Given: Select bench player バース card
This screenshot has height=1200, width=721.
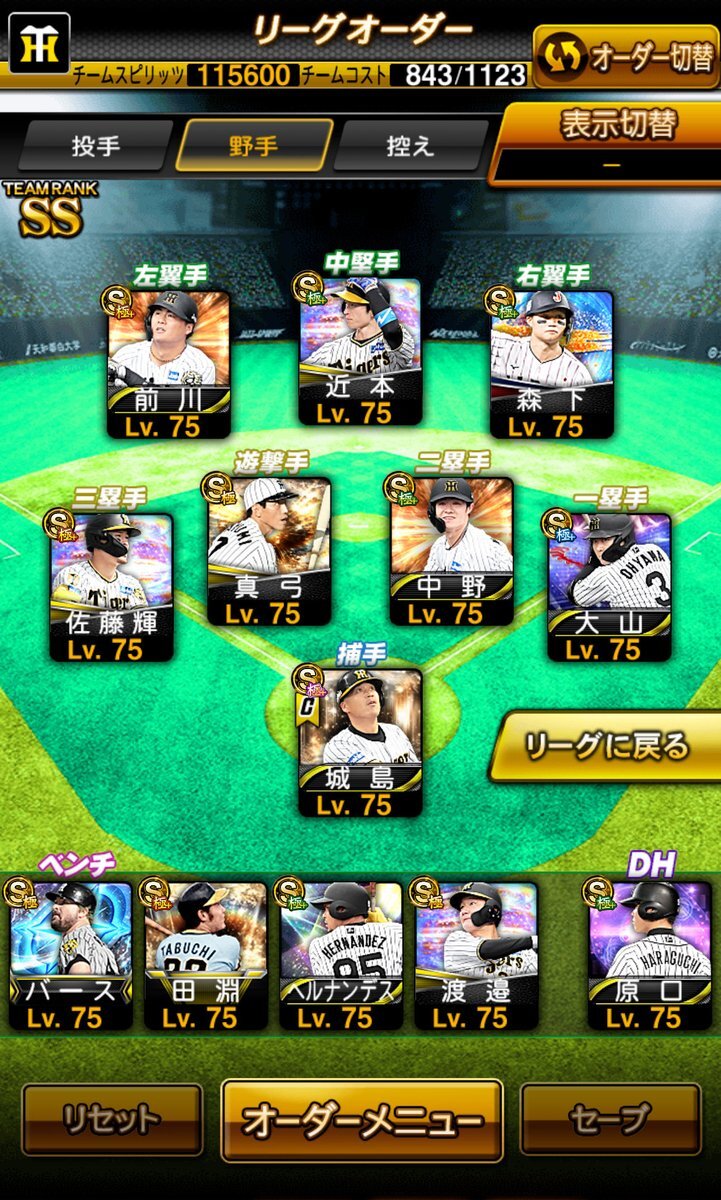Looking at the screenshot, I should 71,956.
